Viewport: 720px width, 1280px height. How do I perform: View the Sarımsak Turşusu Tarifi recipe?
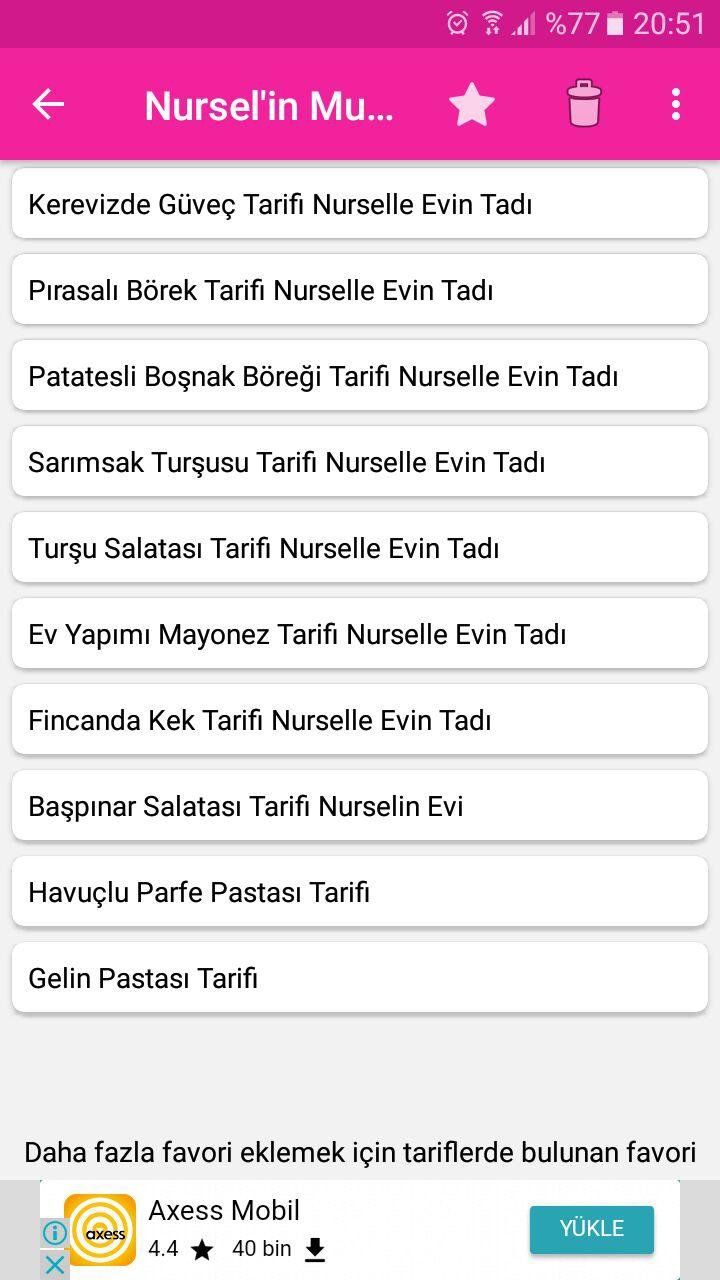[x=360, y=461]
